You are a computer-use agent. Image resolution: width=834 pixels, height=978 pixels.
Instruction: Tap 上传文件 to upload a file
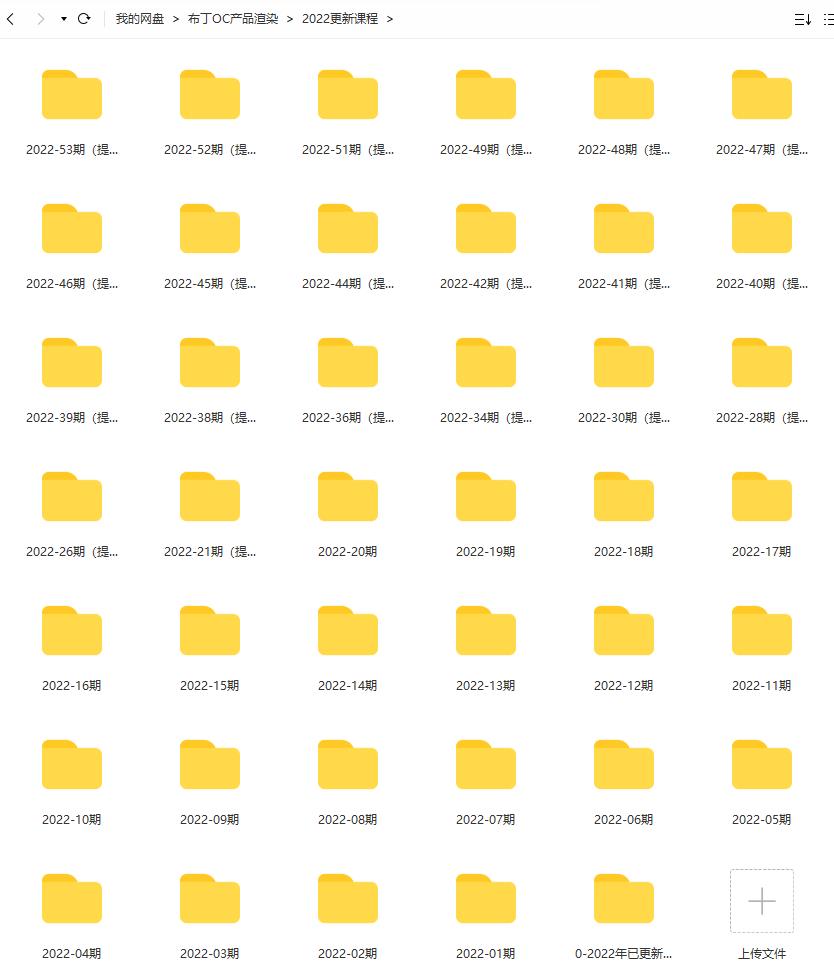point(762,902)
